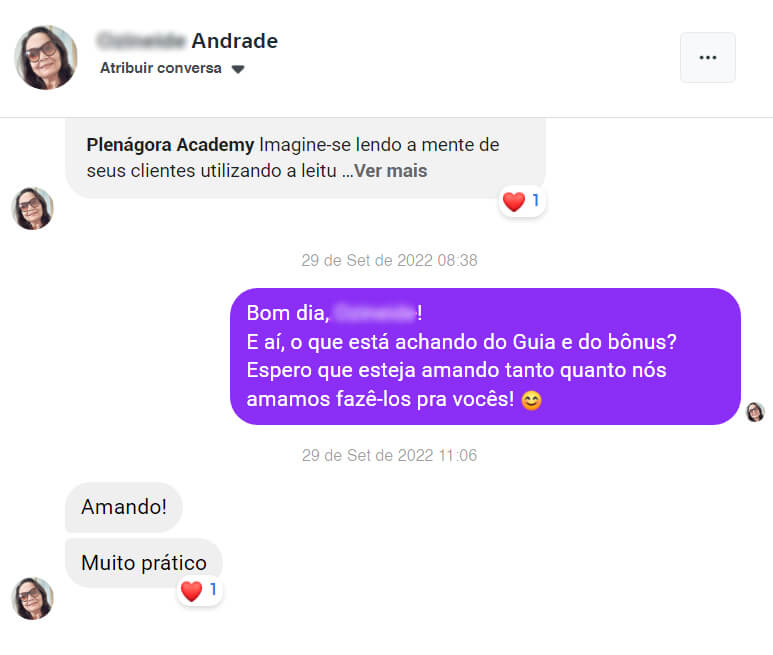
Task: Expand the message with Ver mais
Action: pyautogui.click(x=390, y=171)
